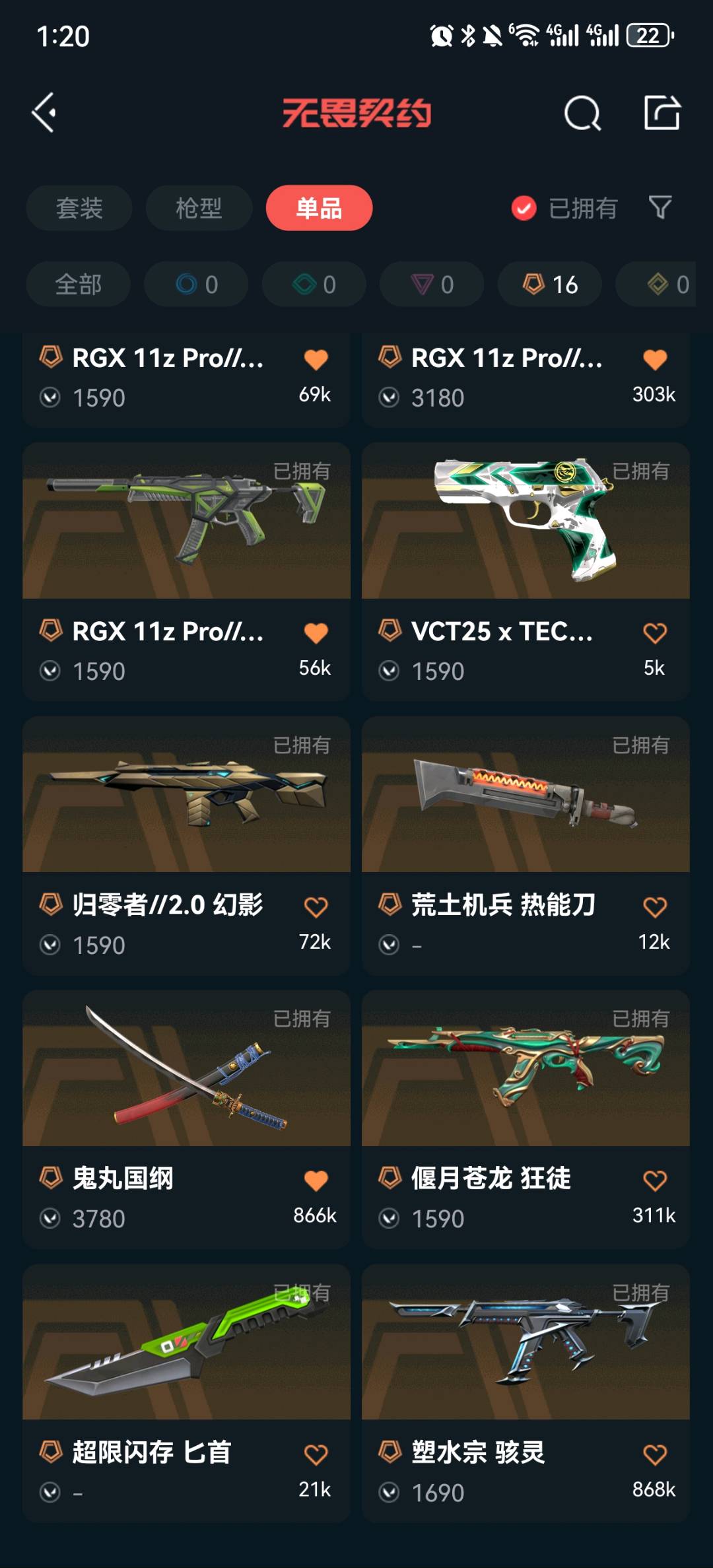The image size is (713, 1568).
Task: Open the search icon in the header
Action: (582, 114)
